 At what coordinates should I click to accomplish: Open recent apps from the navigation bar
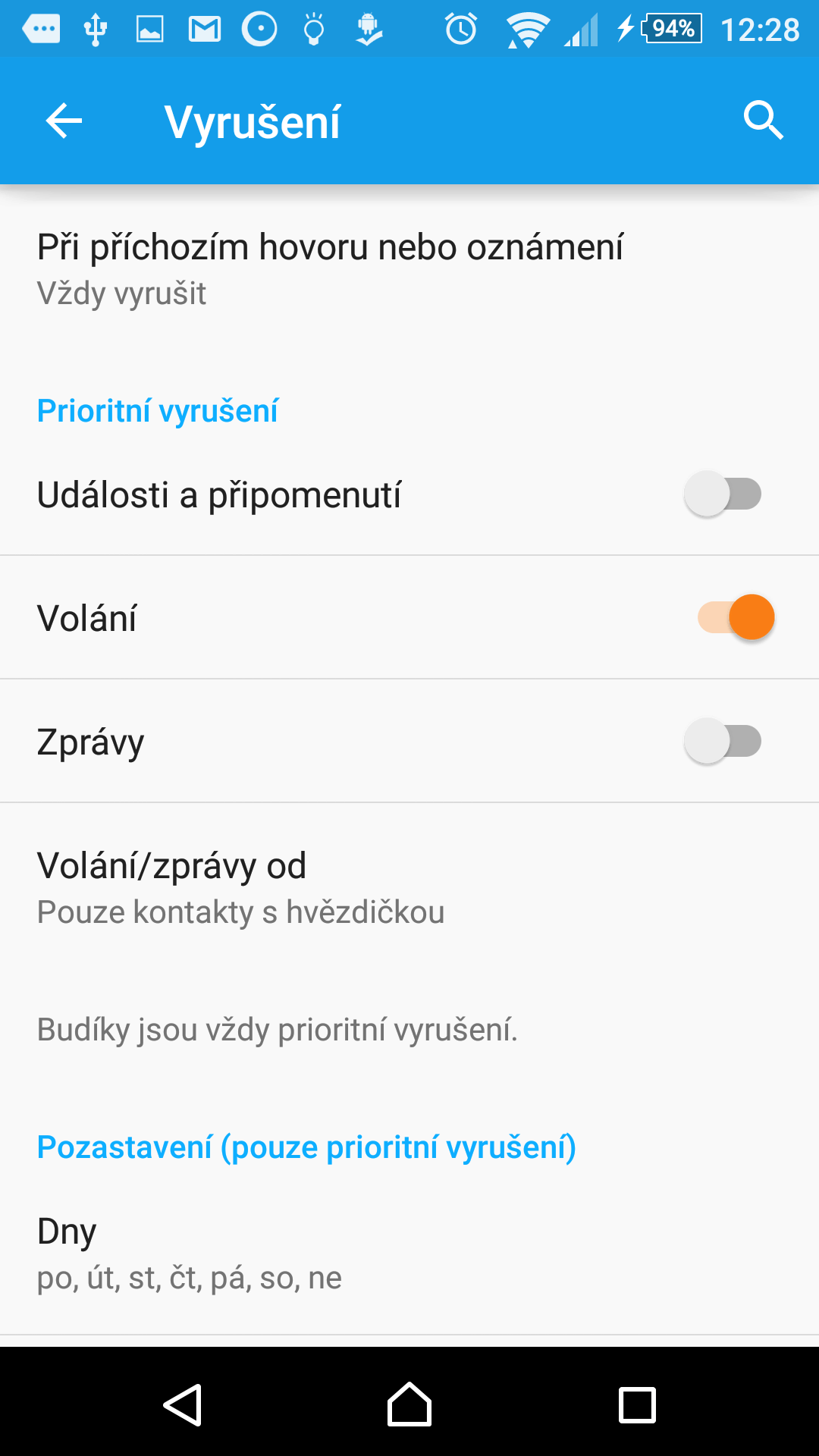pos(637,1405)
